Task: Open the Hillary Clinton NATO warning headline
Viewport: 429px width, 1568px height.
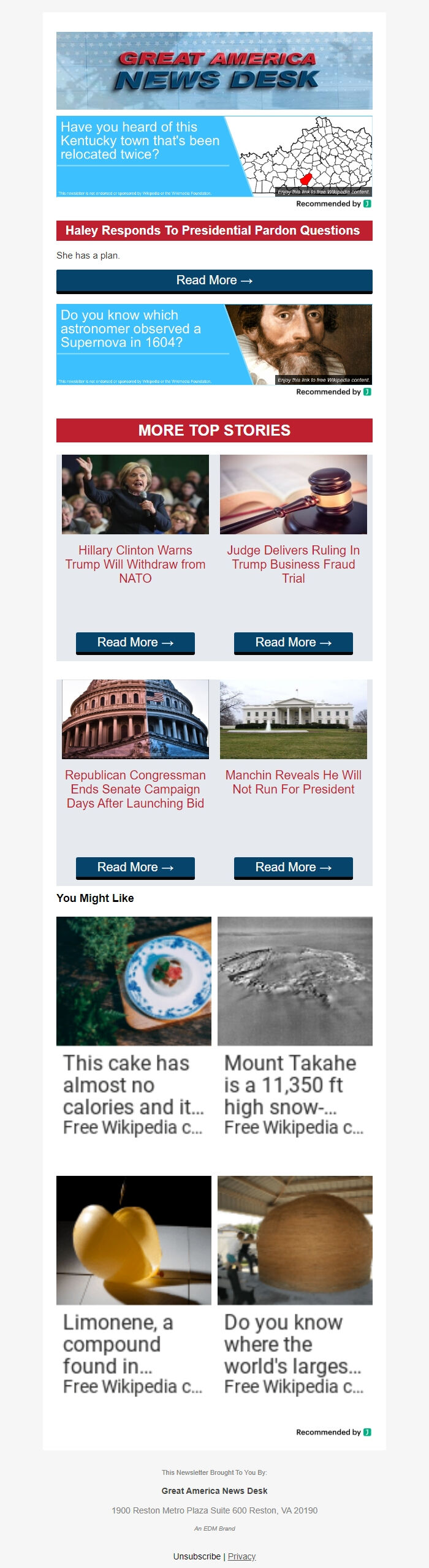Action: click(x=135, y=564)
